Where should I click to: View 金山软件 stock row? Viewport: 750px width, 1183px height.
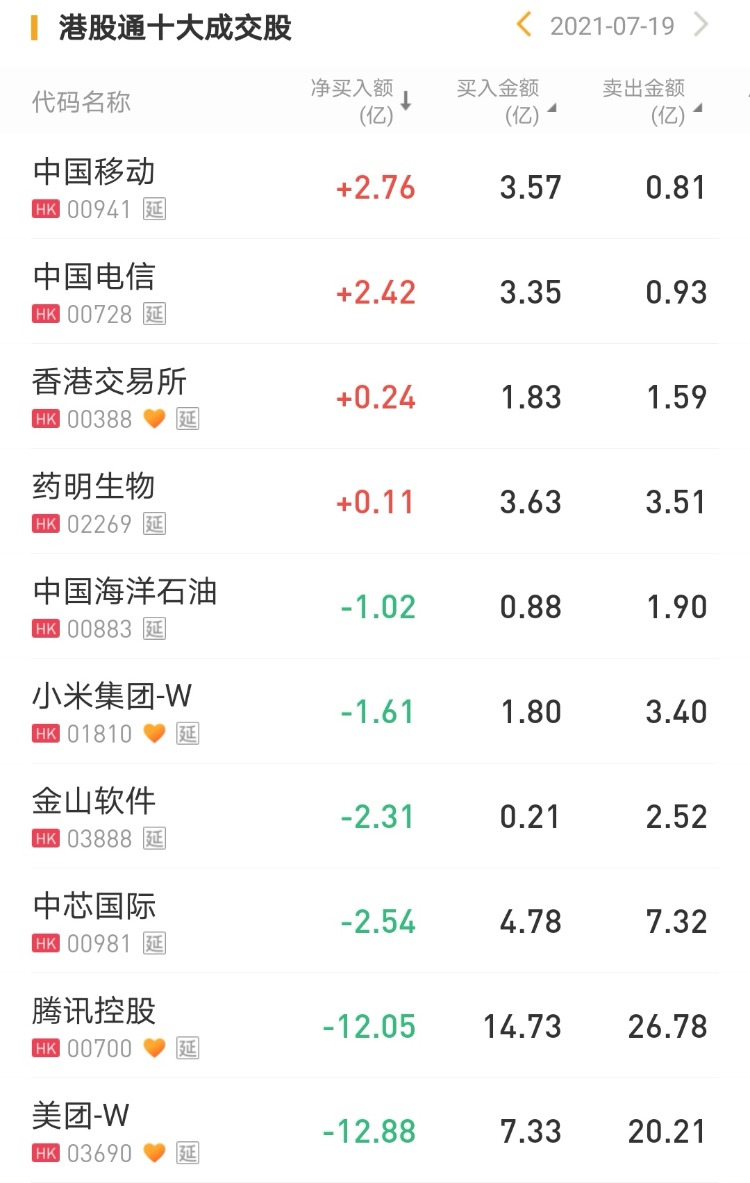[x=95, y=802]
